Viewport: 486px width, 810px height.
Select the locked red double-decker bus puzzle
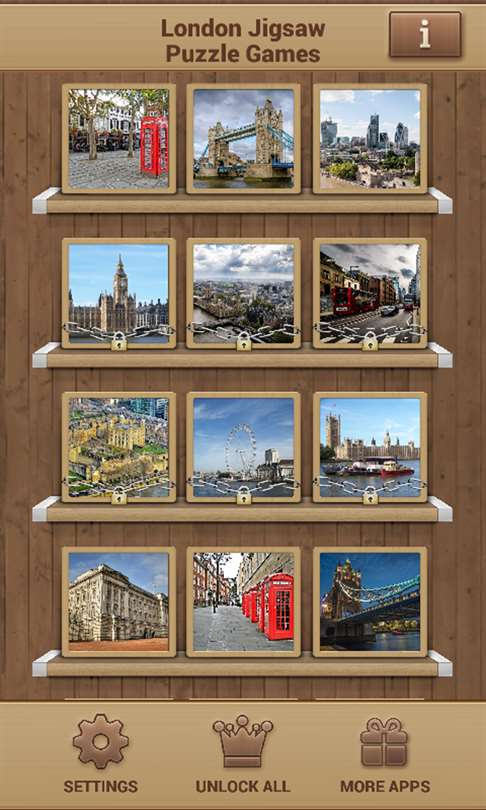click(x=370, y=293)
